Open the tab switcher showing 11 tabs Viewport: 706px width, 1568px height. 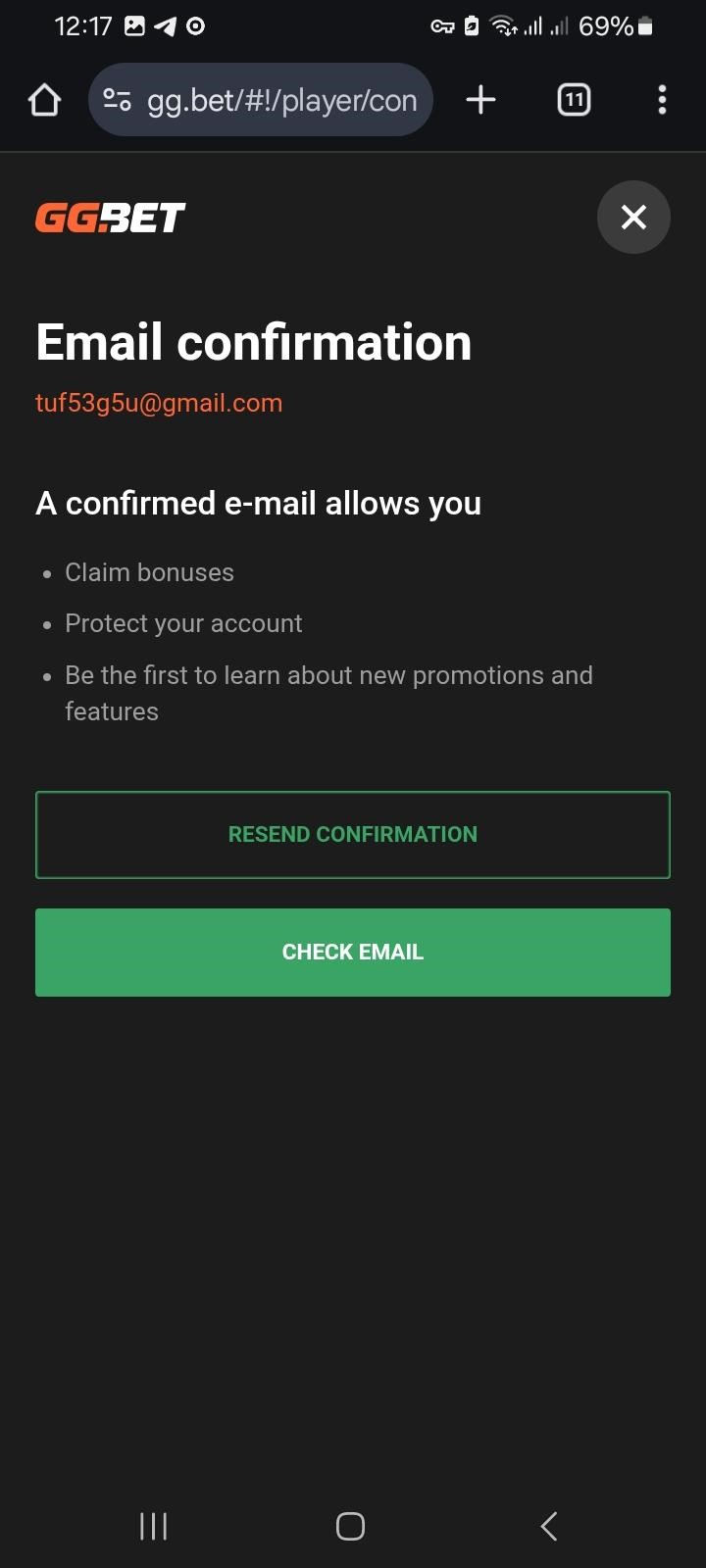575,100
